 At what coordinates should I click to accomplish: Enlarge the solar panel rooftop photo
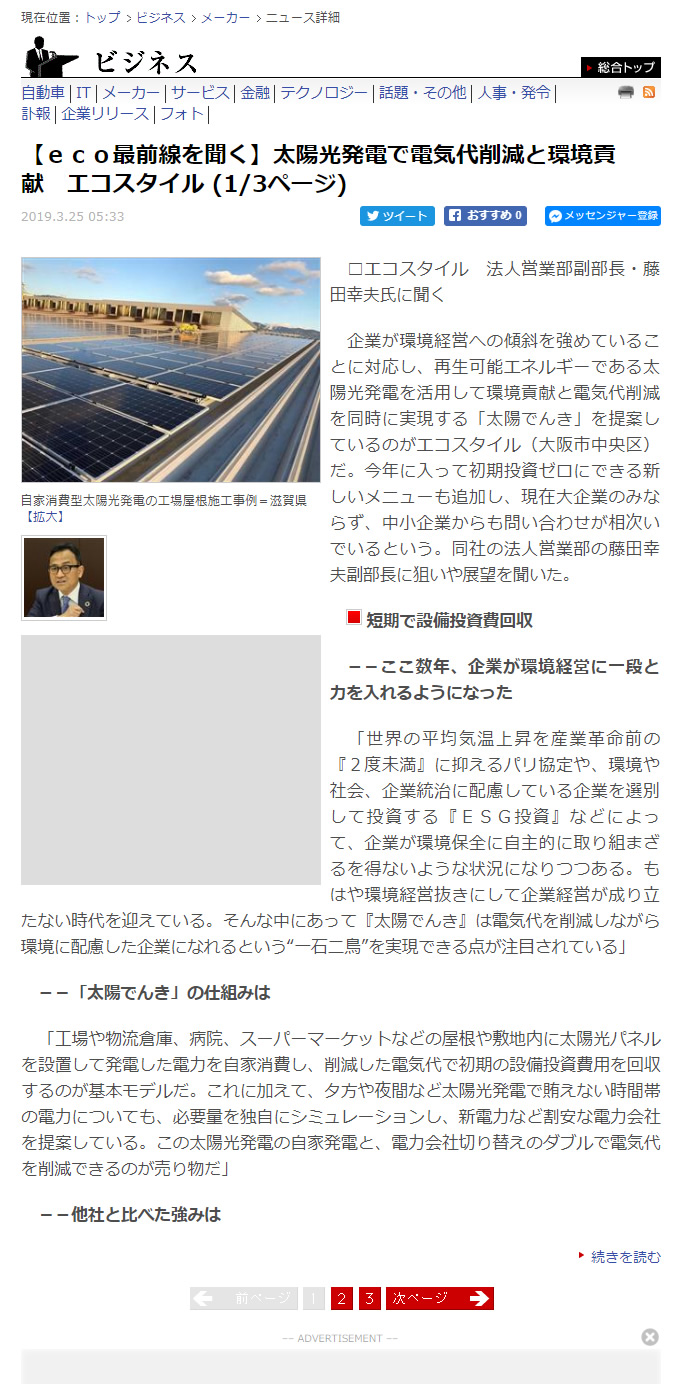pyautogui.click(x=170, y=370)
